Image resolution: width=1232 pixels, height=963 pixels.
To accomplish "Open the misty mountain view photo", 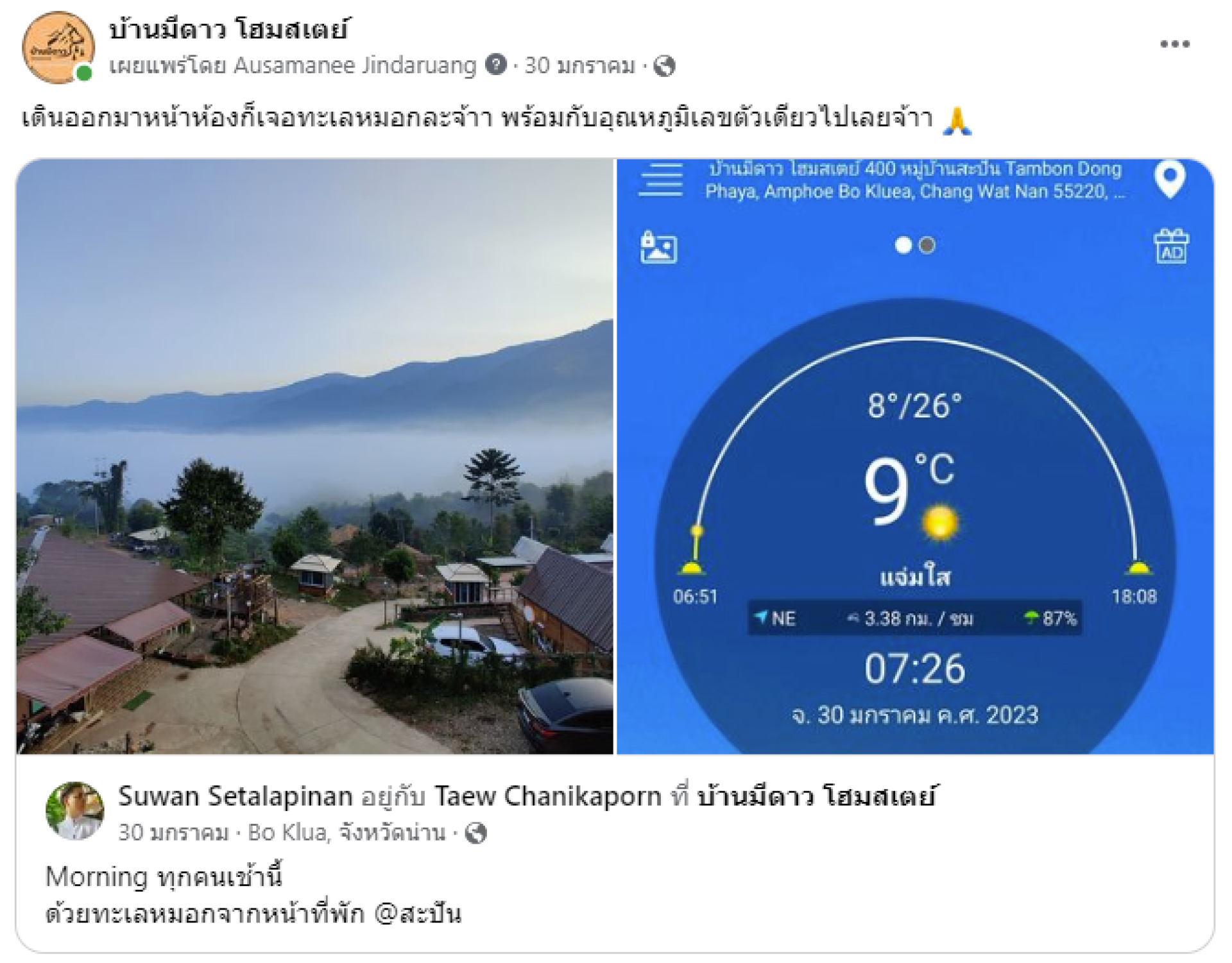I will [314, 456].
